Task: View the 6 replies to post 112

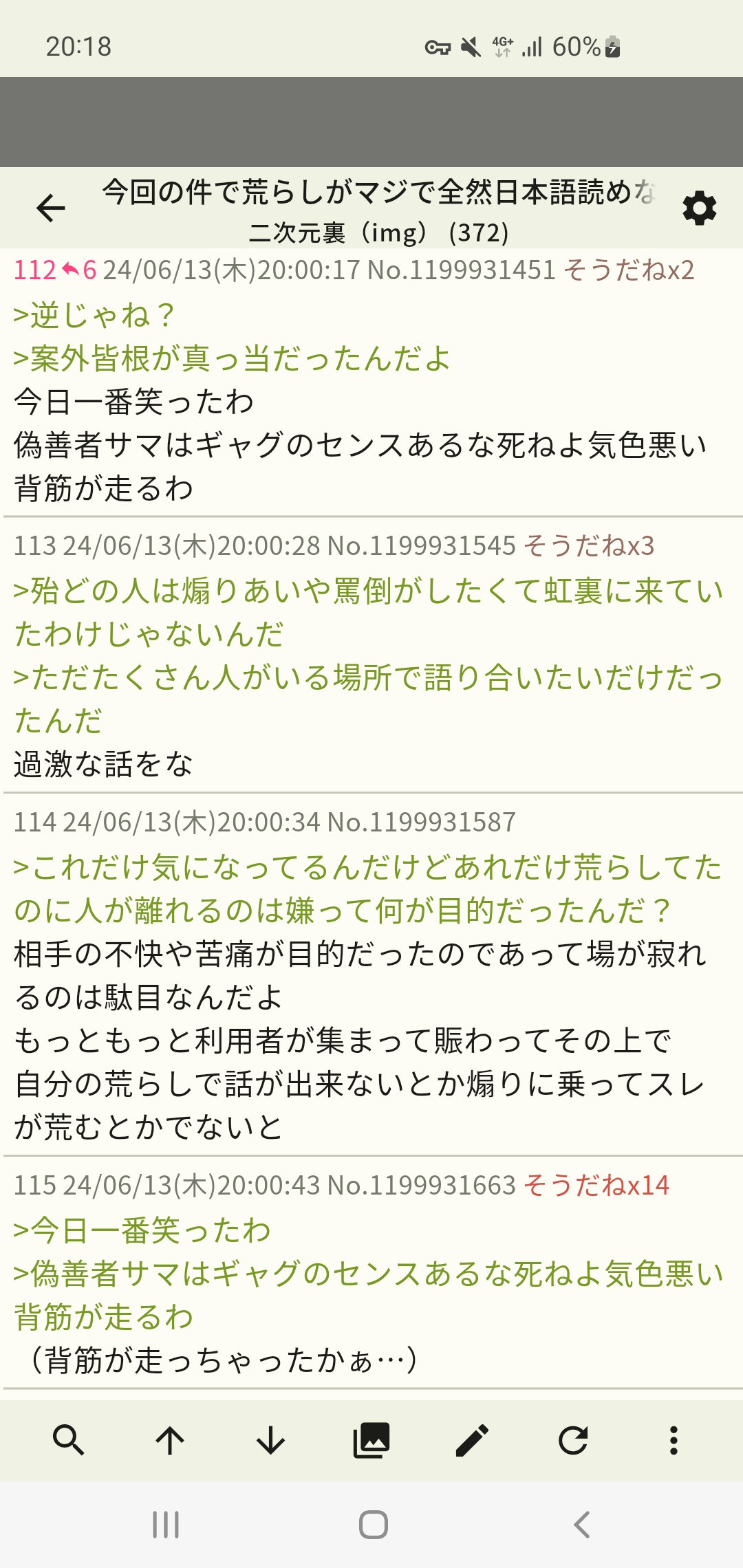Action: coord(80,270)
